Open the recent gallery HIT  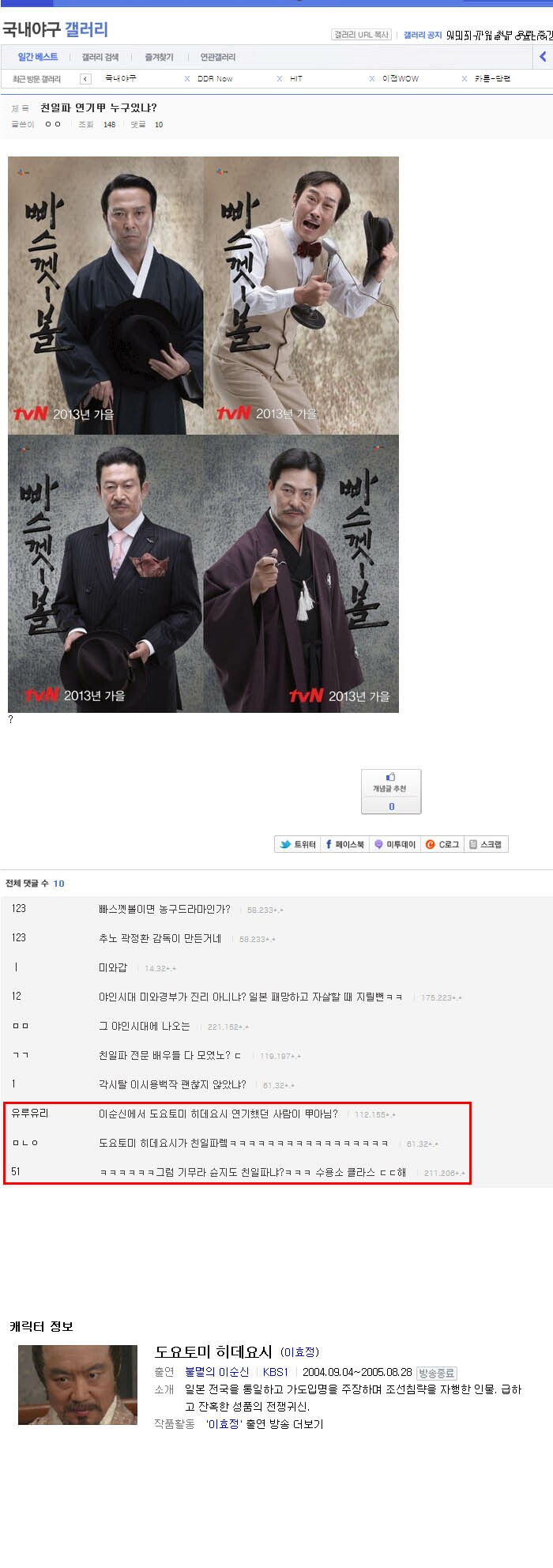click(x=296, y=79)
